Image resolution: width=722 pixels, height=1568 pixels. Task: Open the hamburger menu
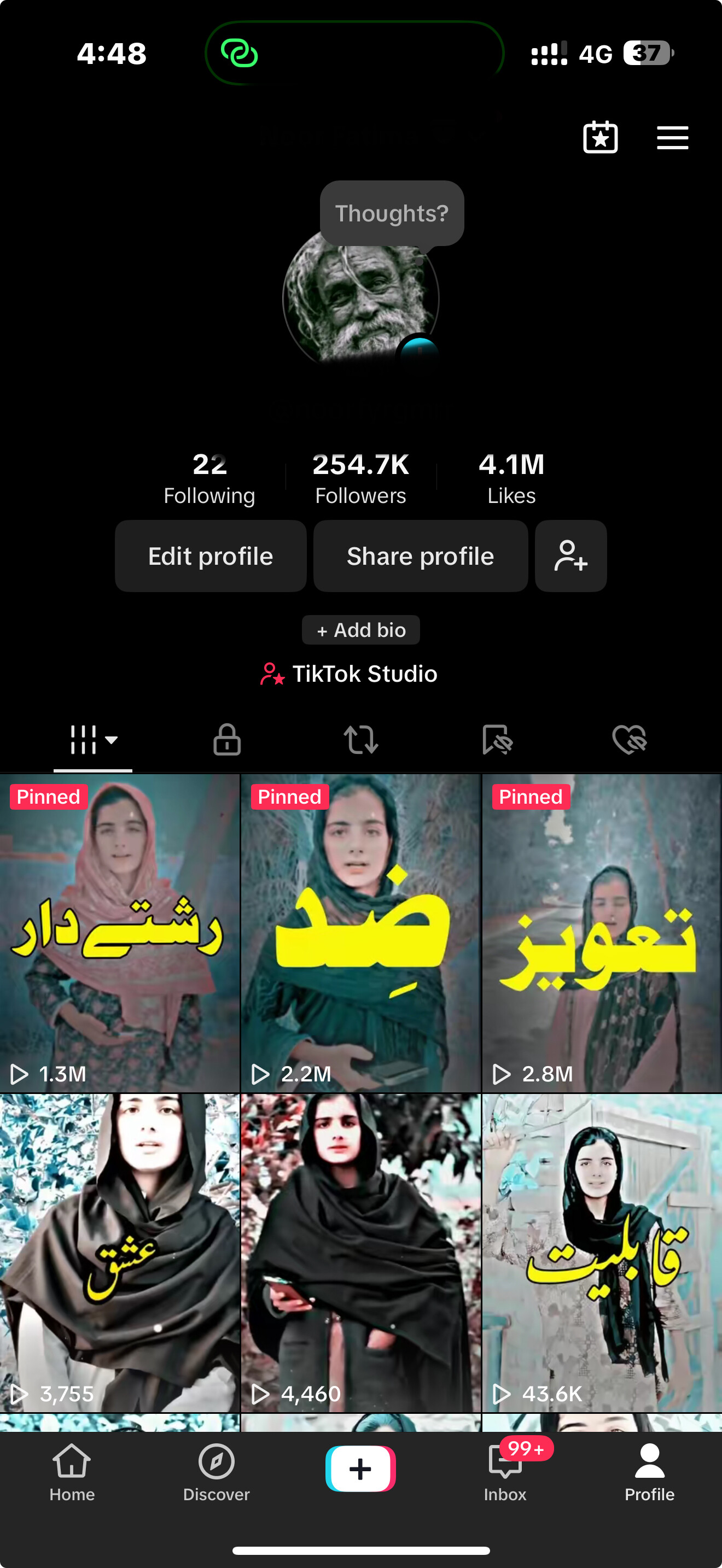[672, 138]
